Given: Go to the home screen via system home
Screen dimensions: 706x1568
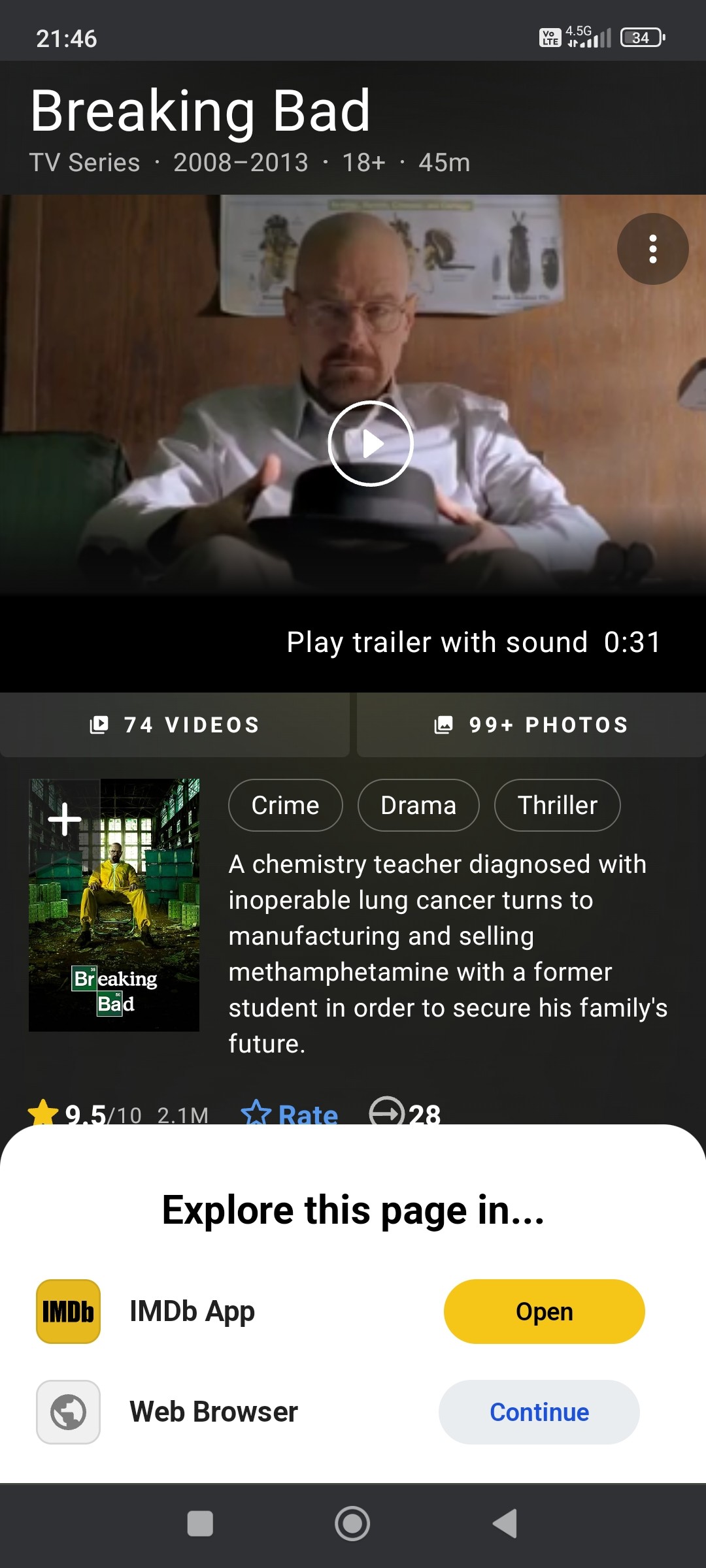Looking at the screenshot, I should coord(352,1524).
